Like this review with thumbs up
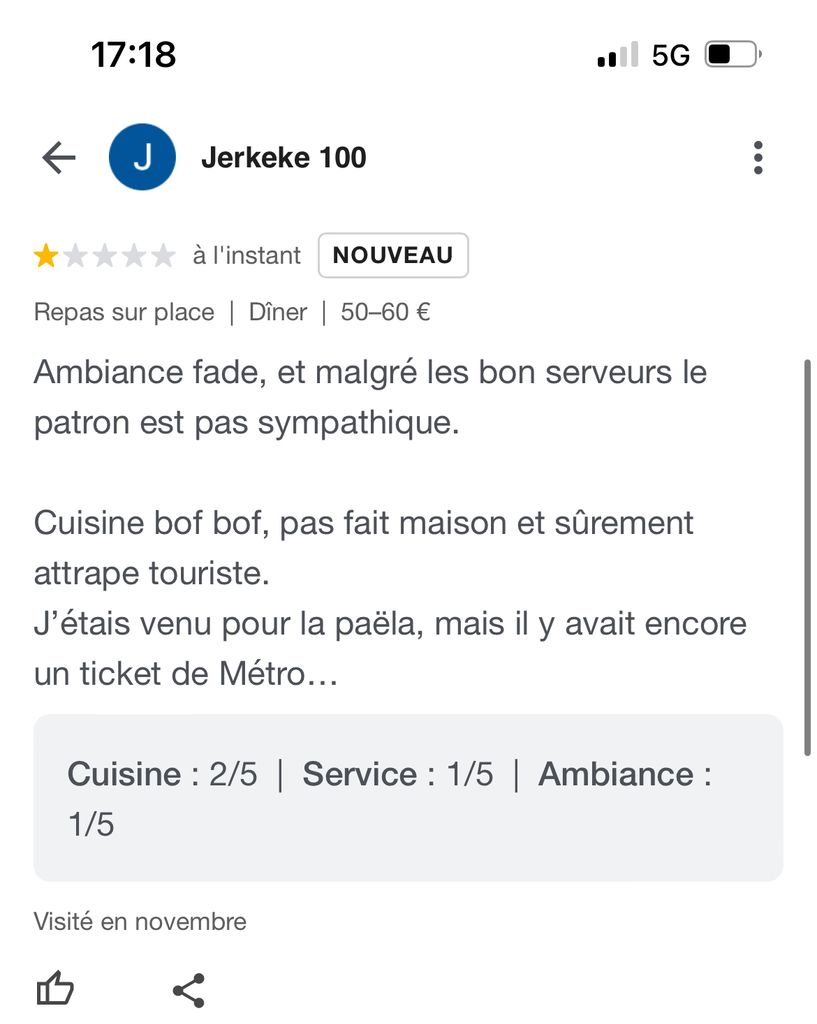 pos(55,990)
